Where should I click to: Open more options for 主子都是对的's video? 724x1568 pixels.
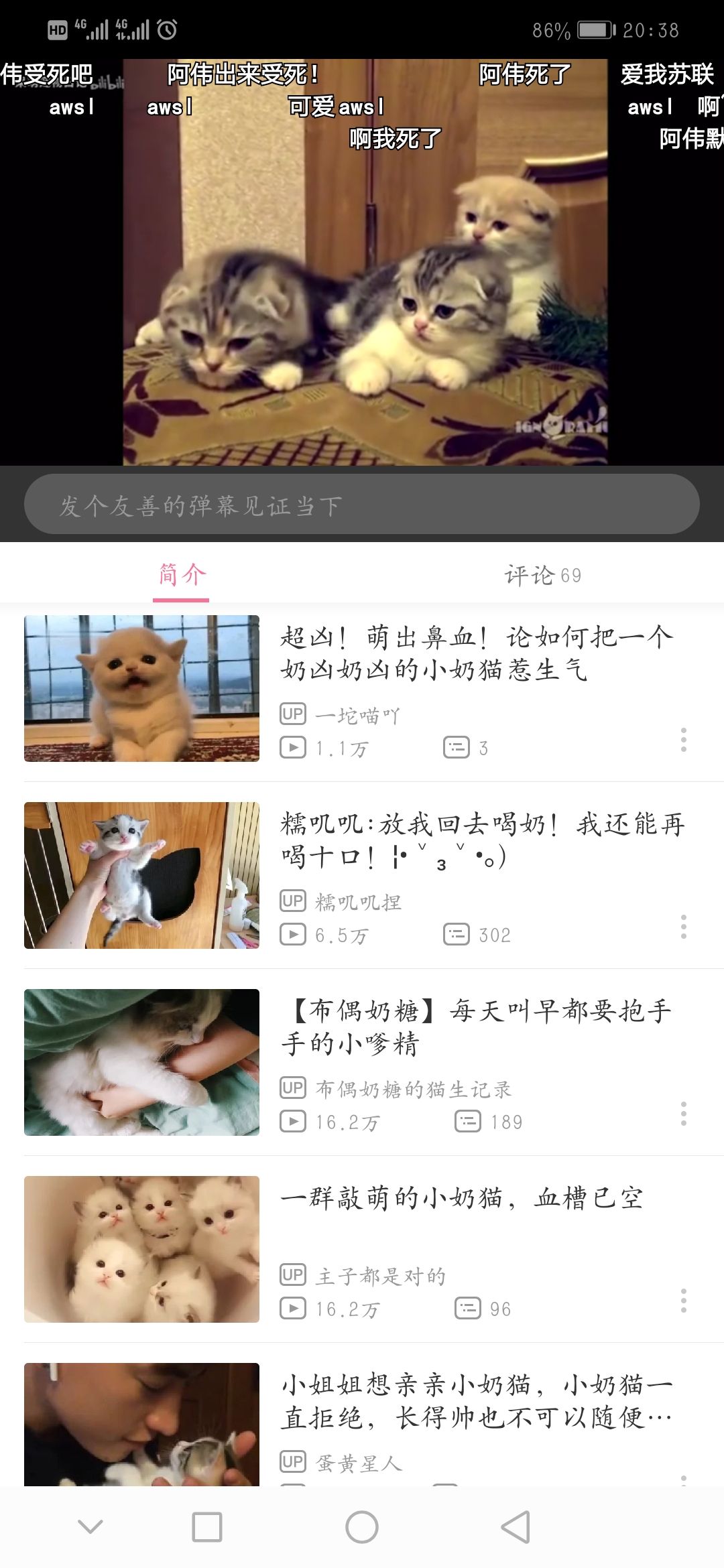coord(683,1301)
